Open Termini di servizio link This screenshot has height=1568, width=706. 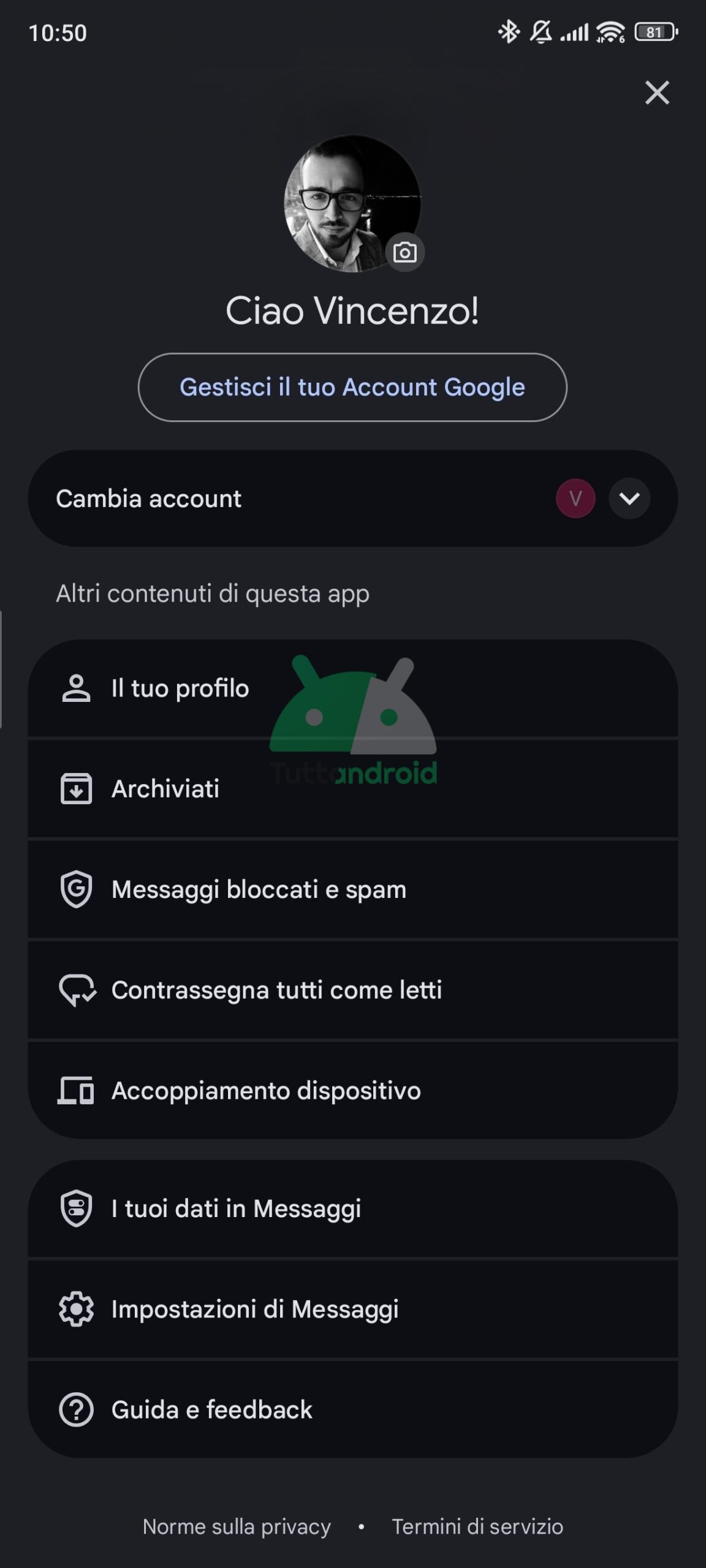pos(477,1526)
